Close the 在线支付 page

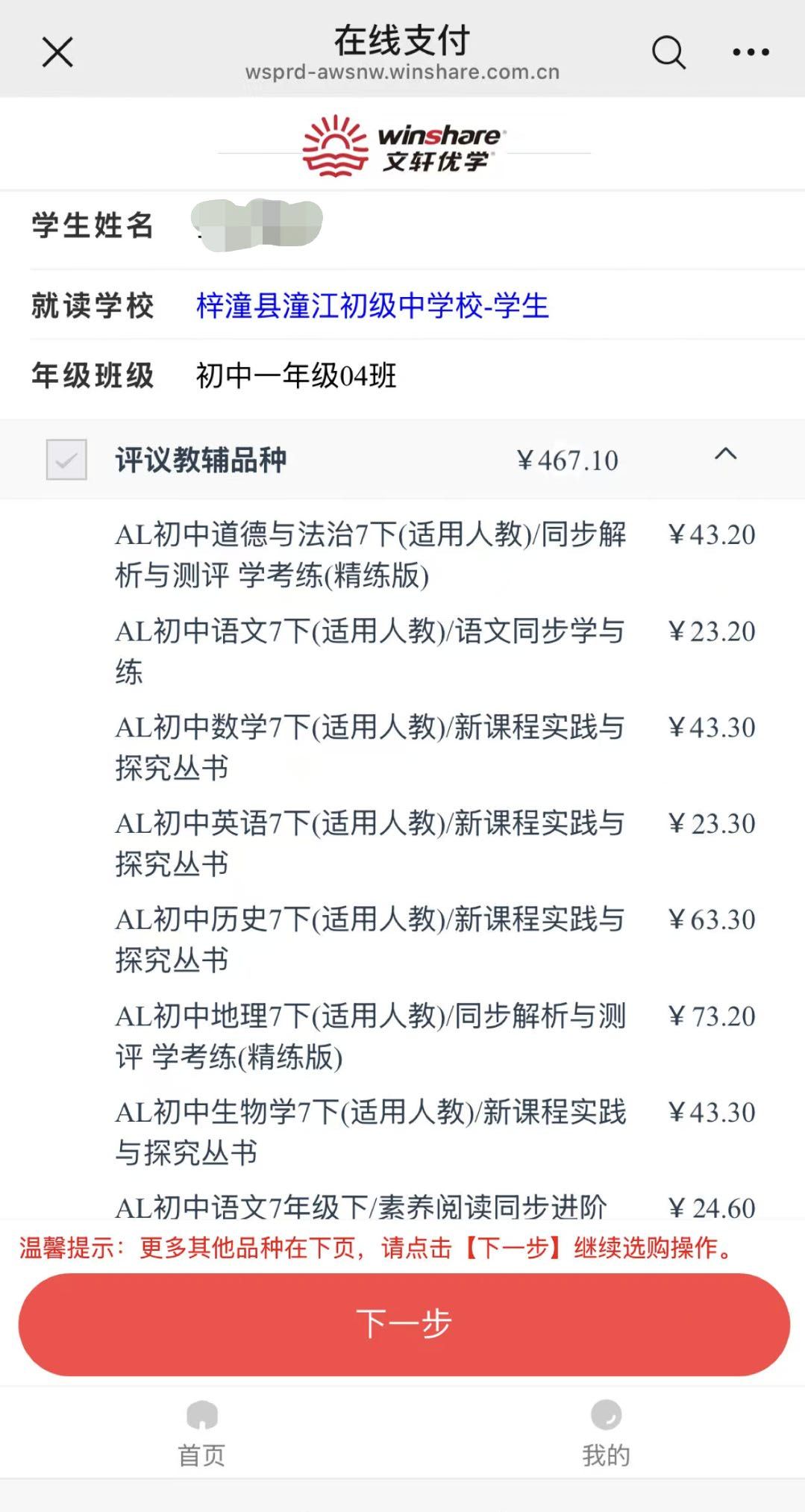click(57, 52)
